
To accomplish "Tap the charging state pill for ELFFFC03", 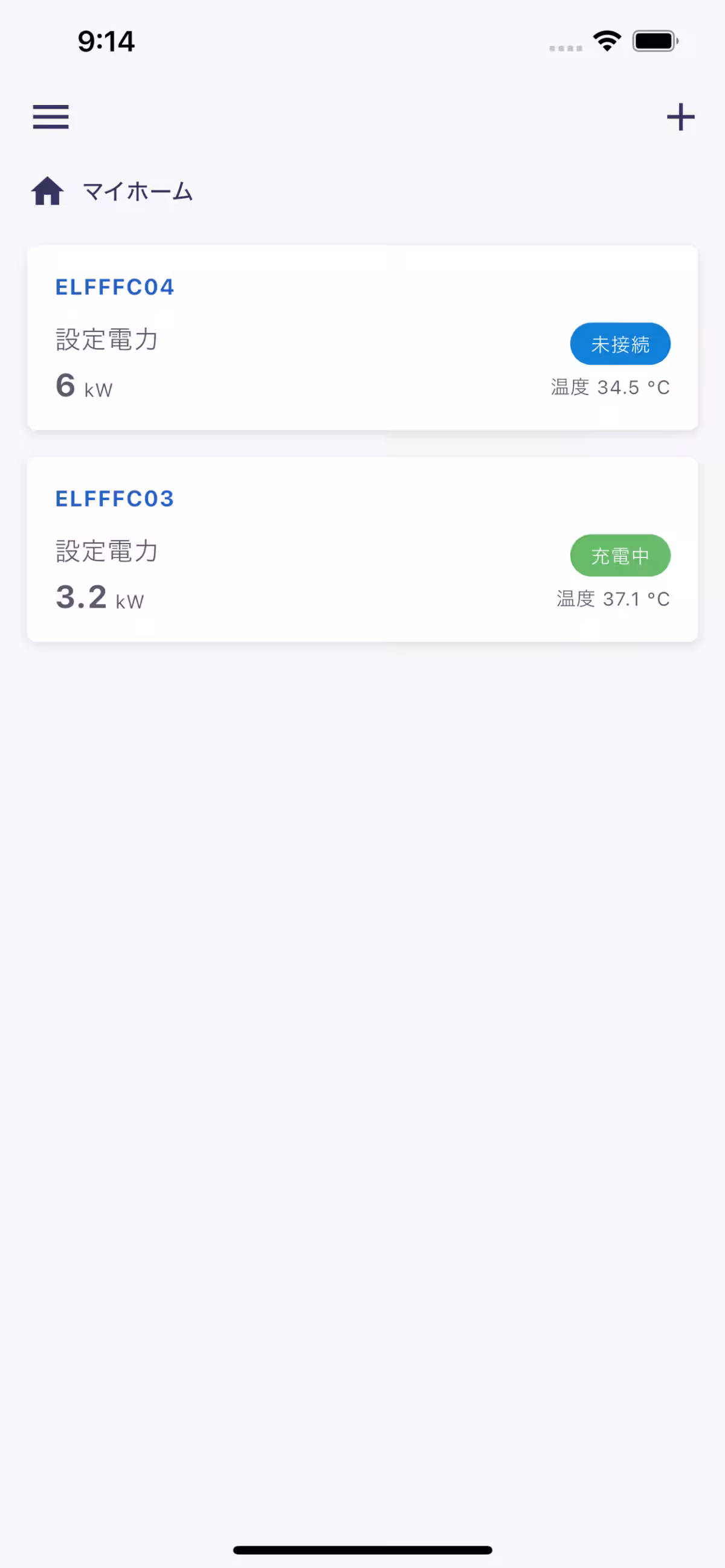I will (620, 554).
